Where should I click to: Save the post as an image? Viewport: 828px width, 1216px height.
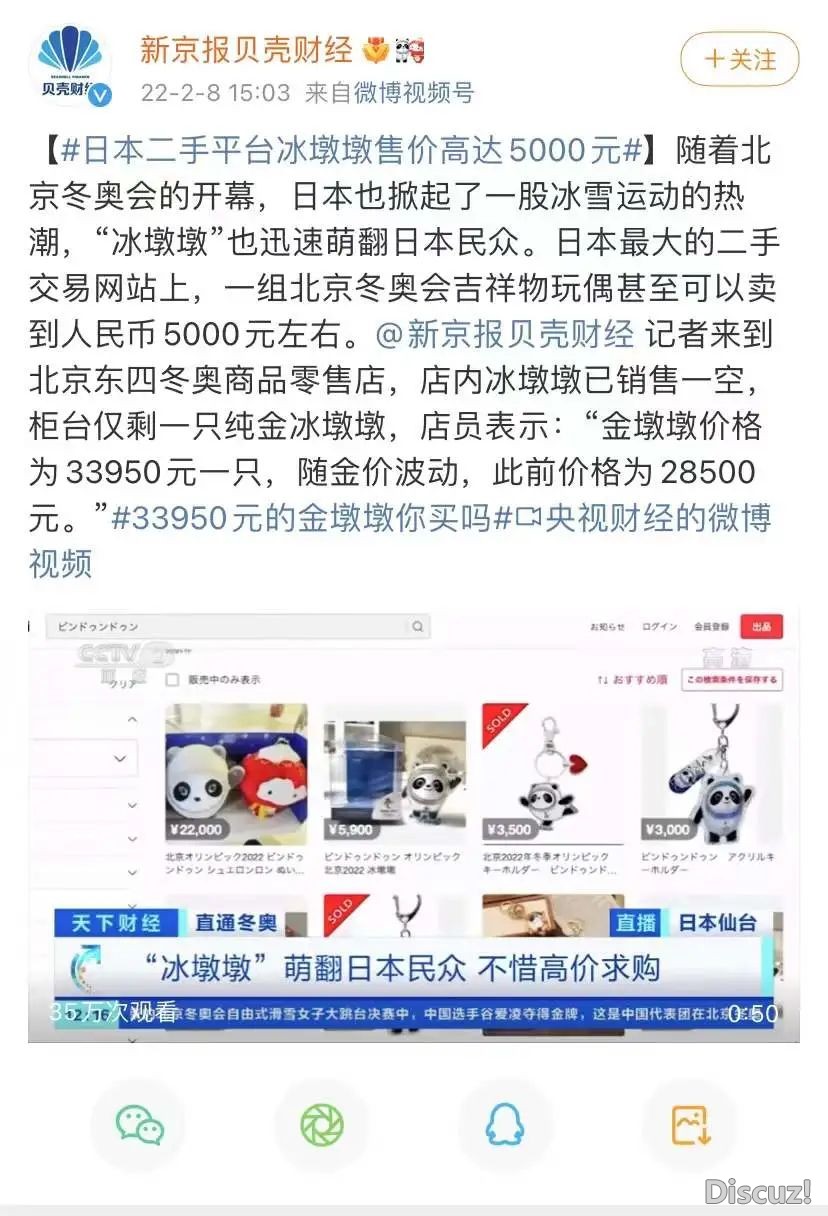pyautogui.click(x=690, y=1125)
